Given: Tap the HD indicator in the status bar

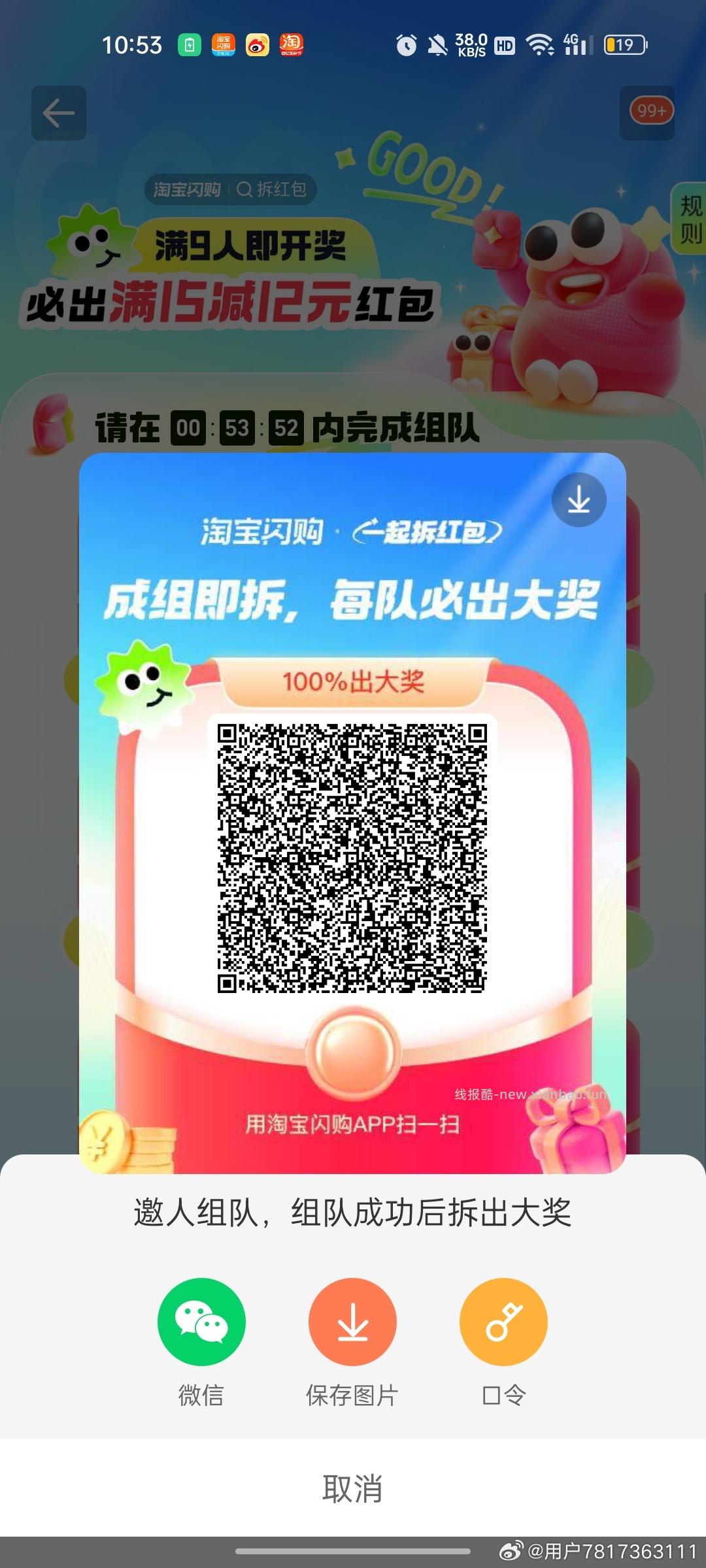Looking at the screenshot, I should point(503,46).
